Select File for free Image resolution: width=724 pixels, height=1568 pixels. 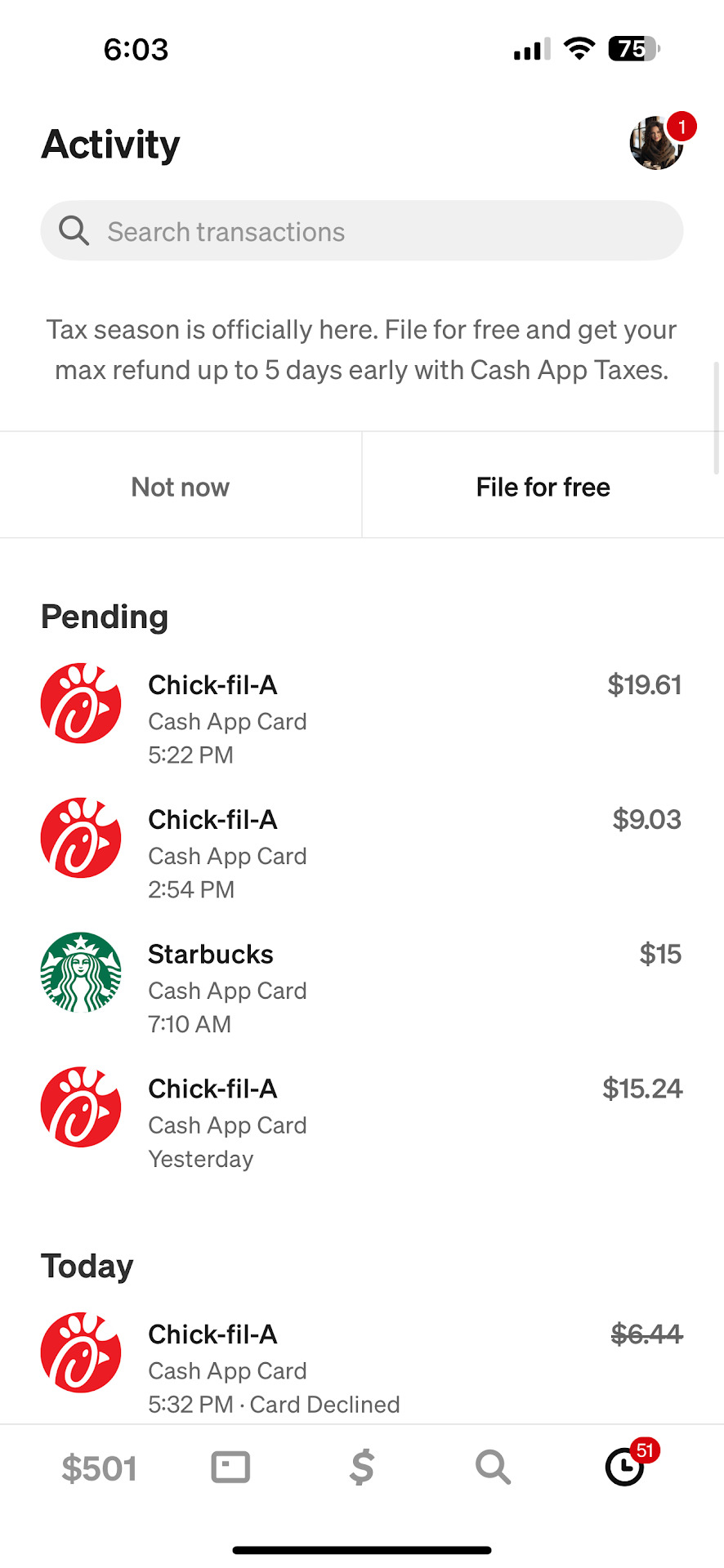(543, 487)
